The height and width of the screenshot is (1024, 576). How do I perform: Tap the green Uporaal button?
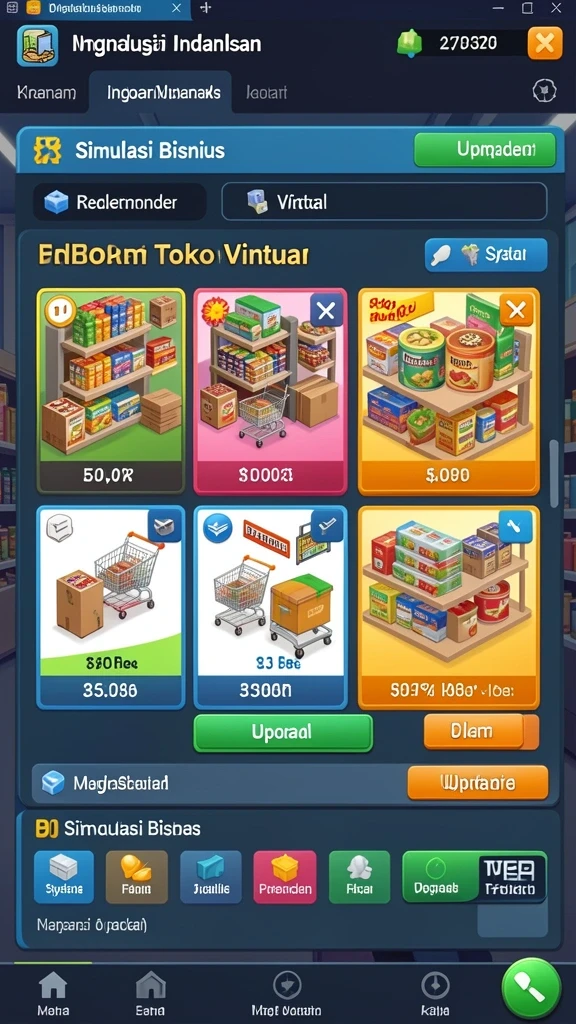[x=283, y=732]
